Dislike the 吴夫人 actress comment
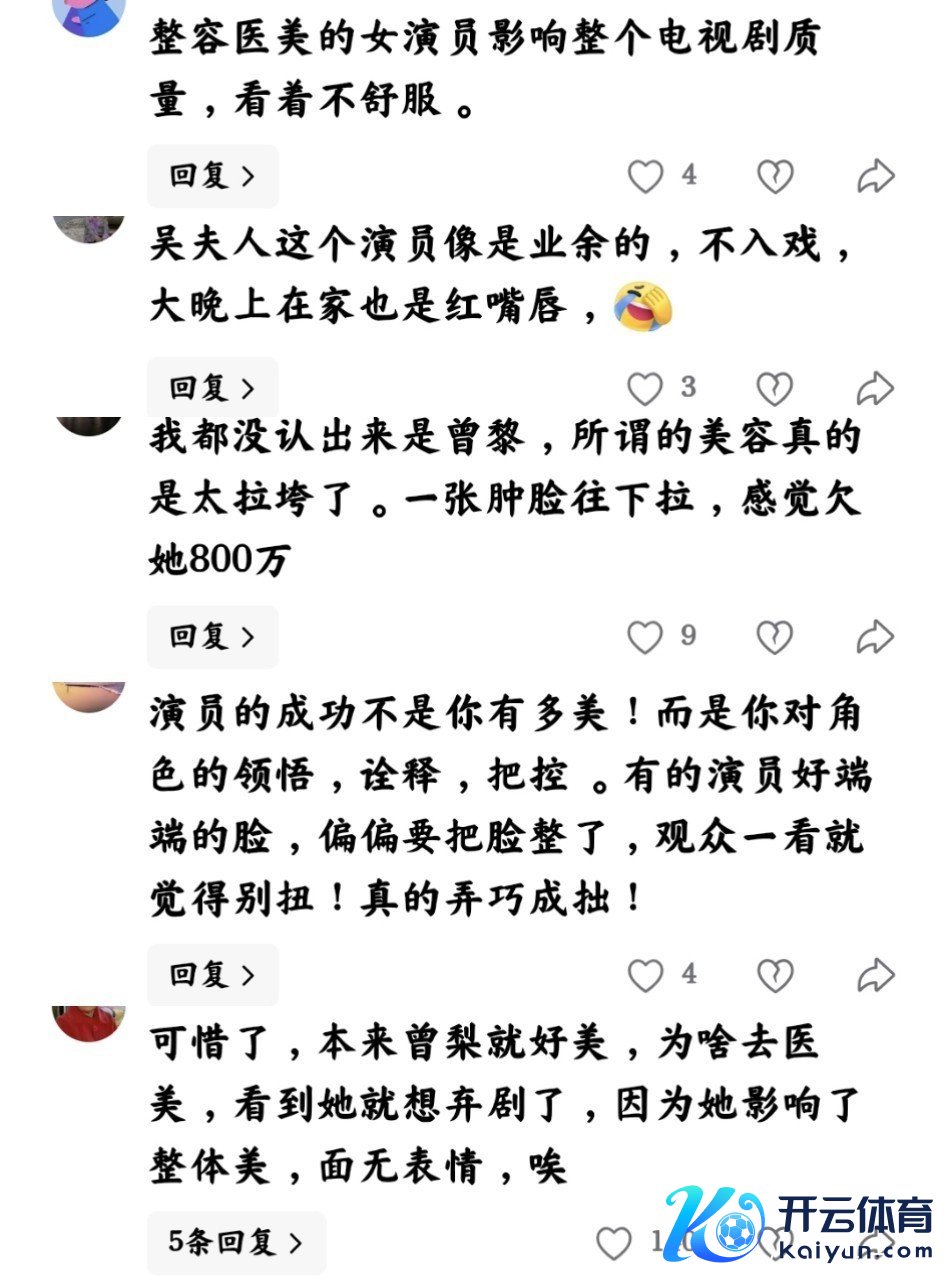Image resolution: width=948 pixels, height=1284 pixels. (x=774, y=388)
